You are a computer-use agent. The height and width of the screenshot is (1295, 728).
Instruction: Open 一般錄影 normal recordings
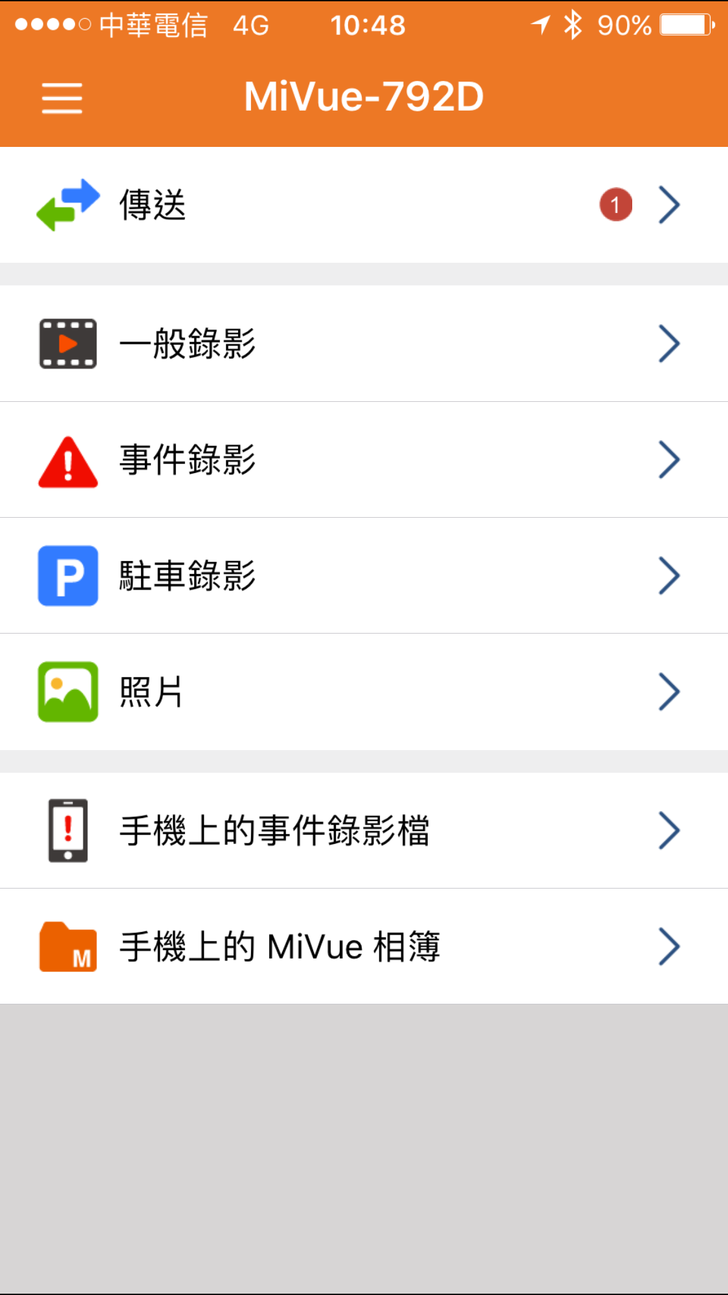coord(363,344)
